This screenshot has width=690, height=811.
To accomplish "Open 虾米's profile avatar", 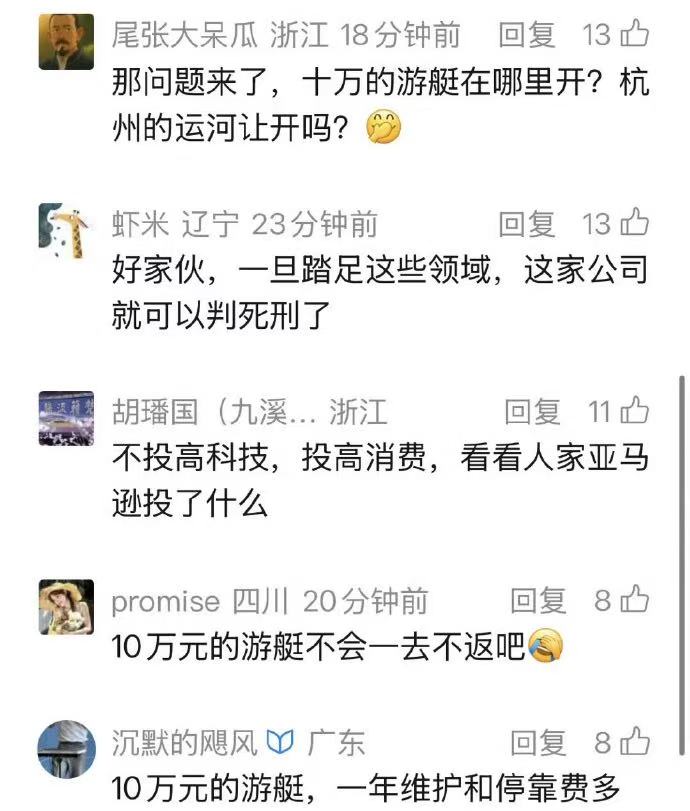I will pos(66,231).
